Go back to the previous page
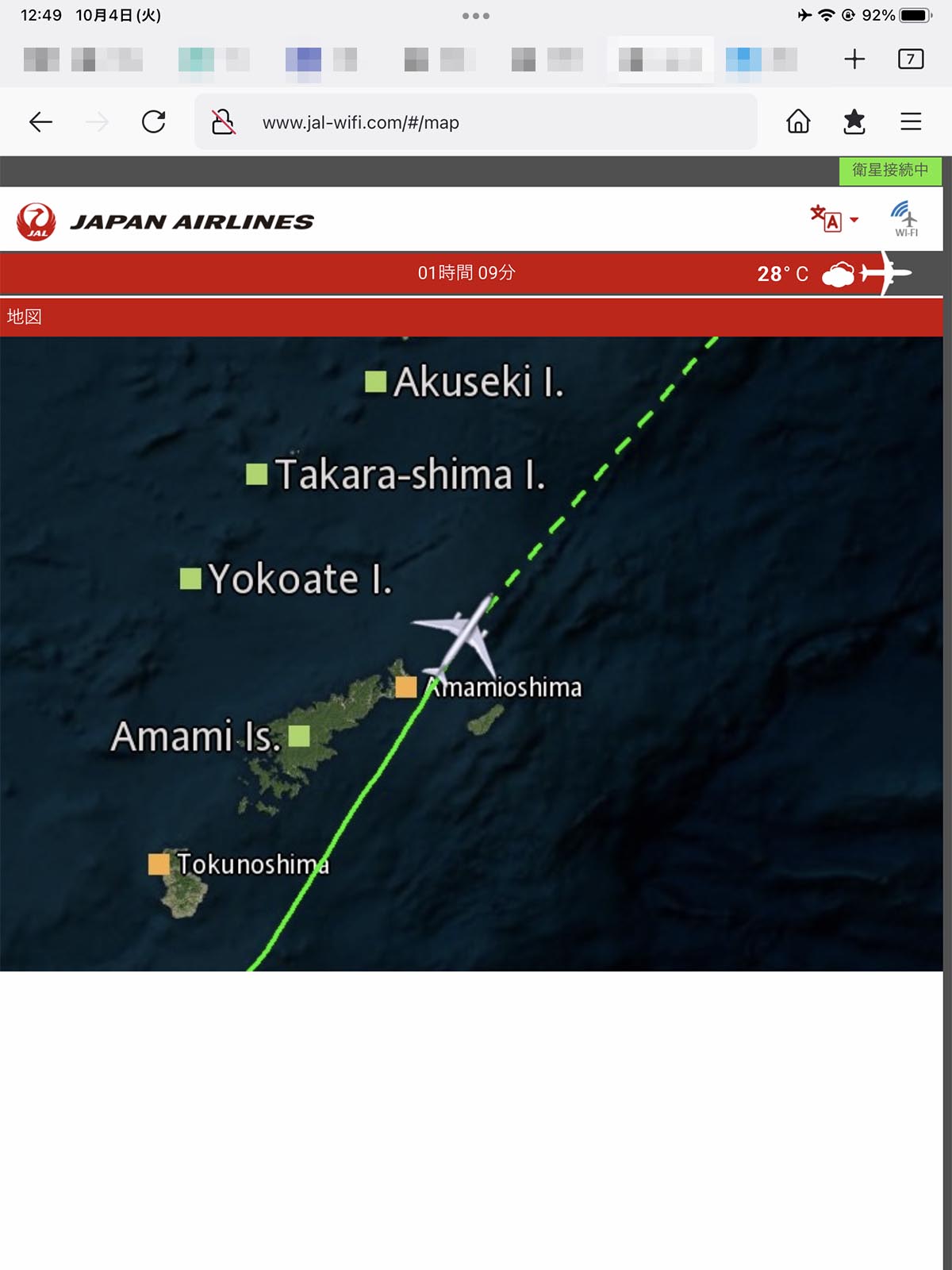 click(40, 122)
